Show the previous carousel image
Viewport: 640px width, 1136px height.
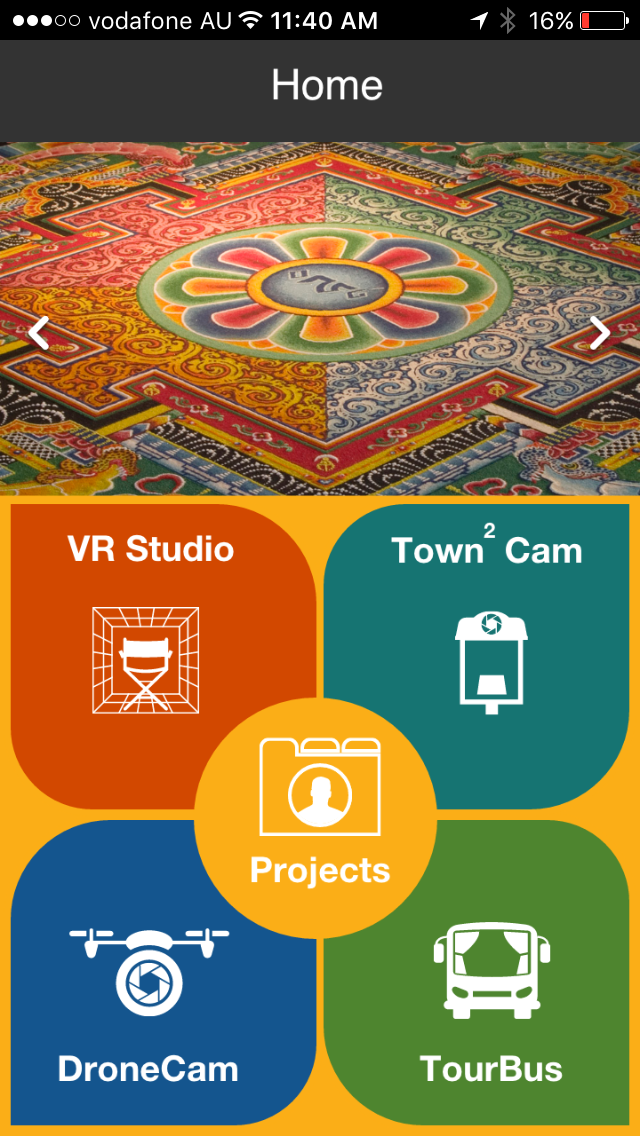39,333
